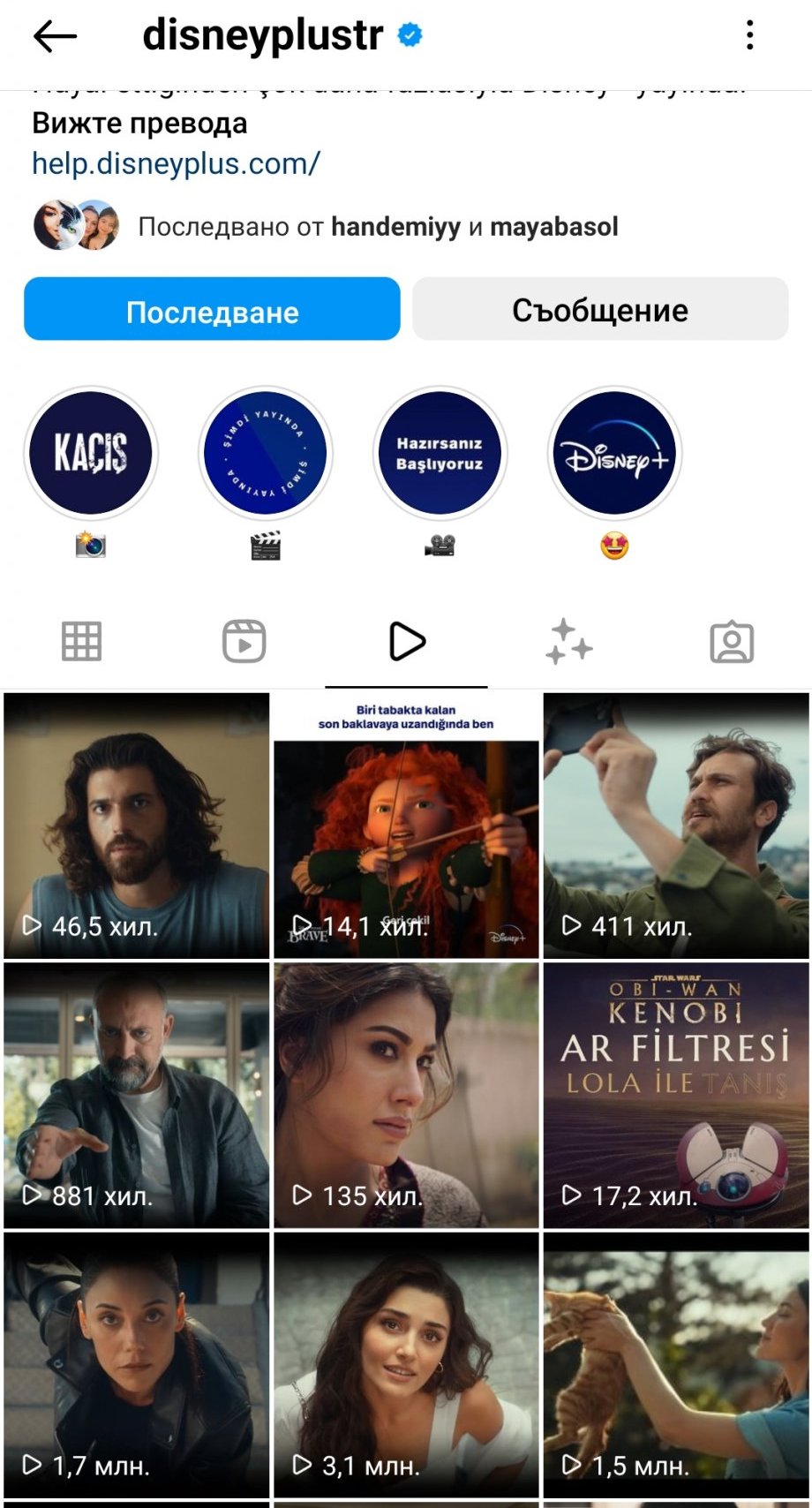This screenshot has width=812, height=1508.
Task: Play the video with 3,1 млн. views
Action: click(406, 1365)
